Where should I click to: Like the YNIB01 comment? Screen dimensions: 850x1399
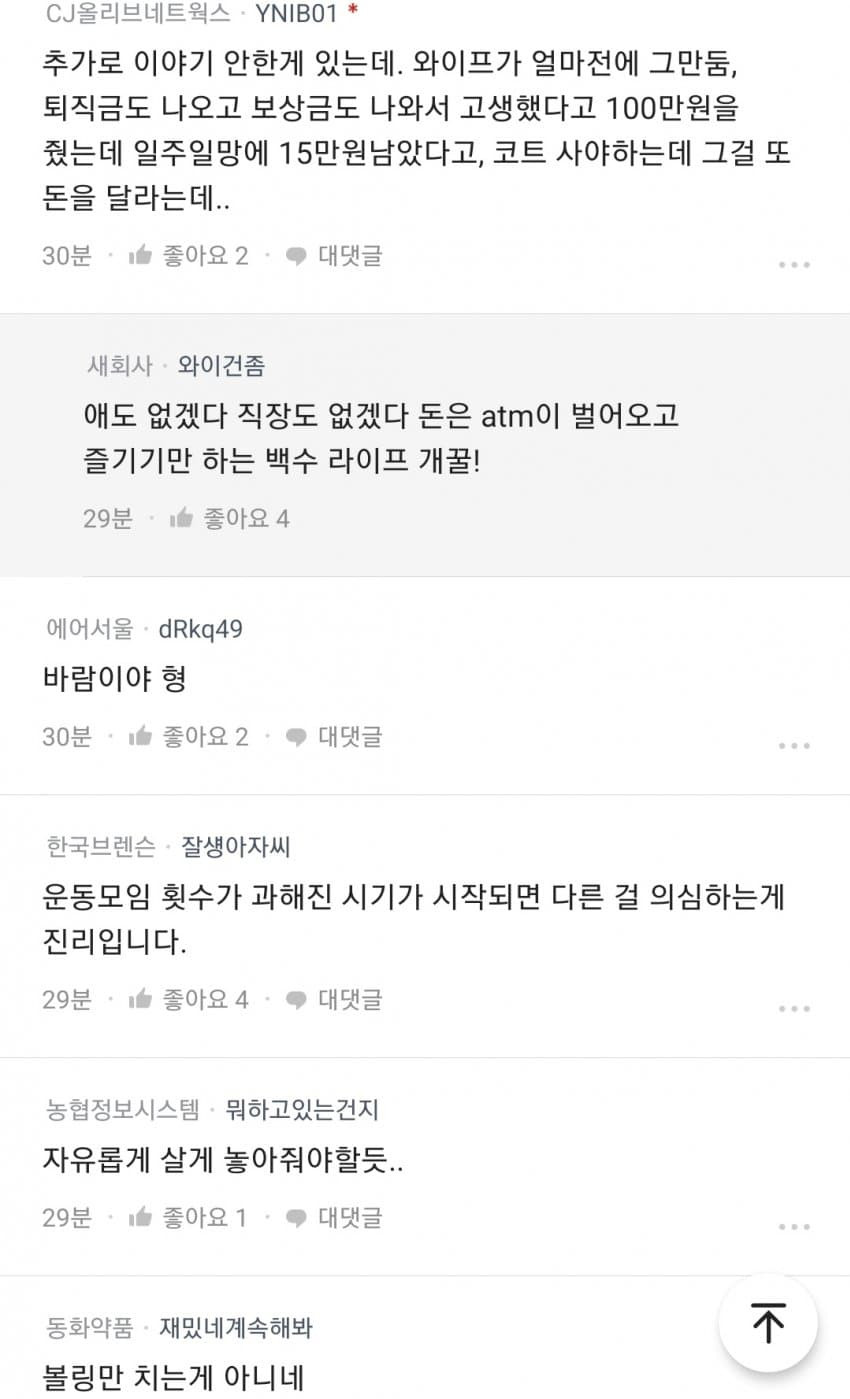click(x=189, y=256)
